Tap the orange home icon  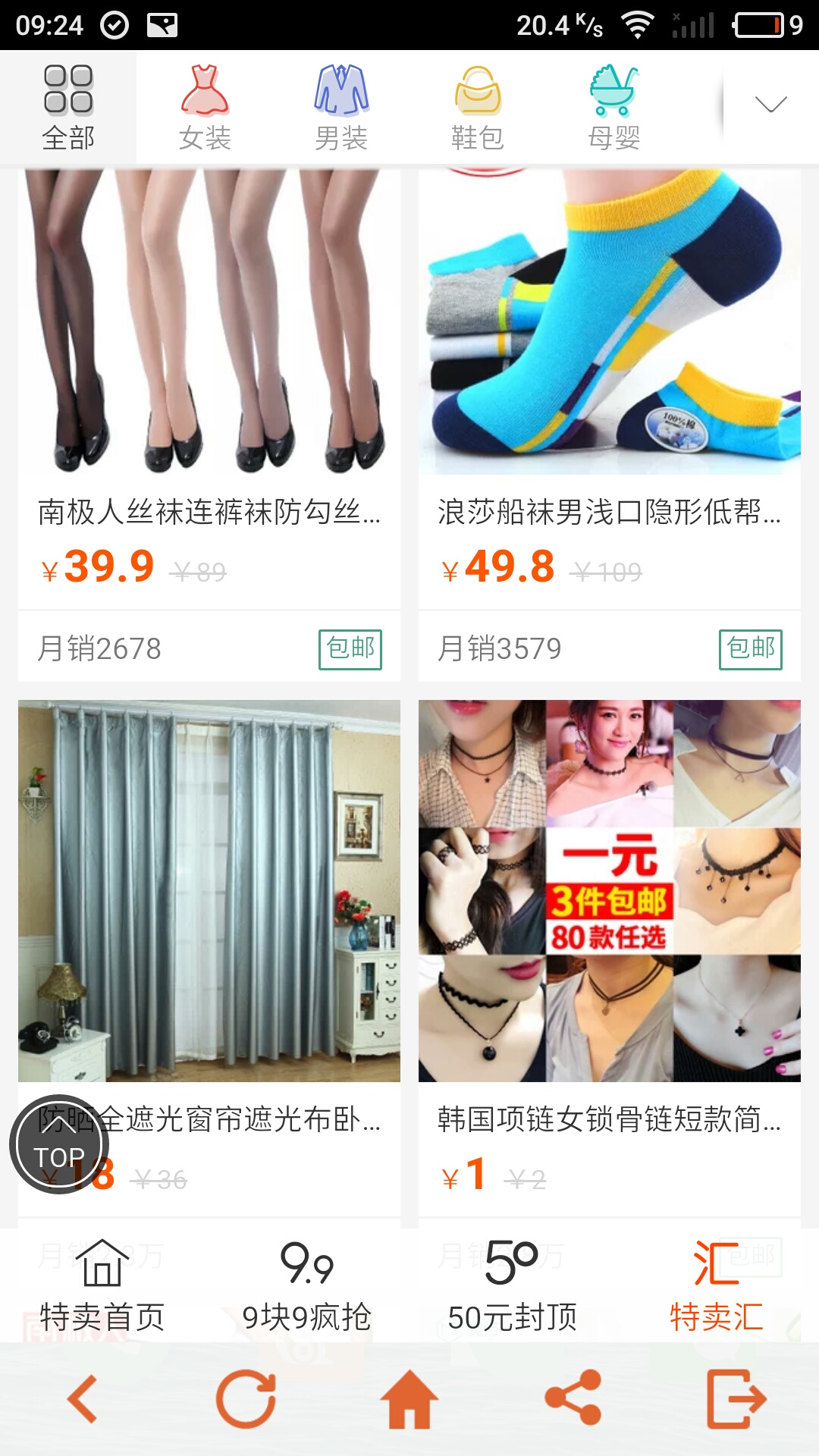(x=409, y=1399)
